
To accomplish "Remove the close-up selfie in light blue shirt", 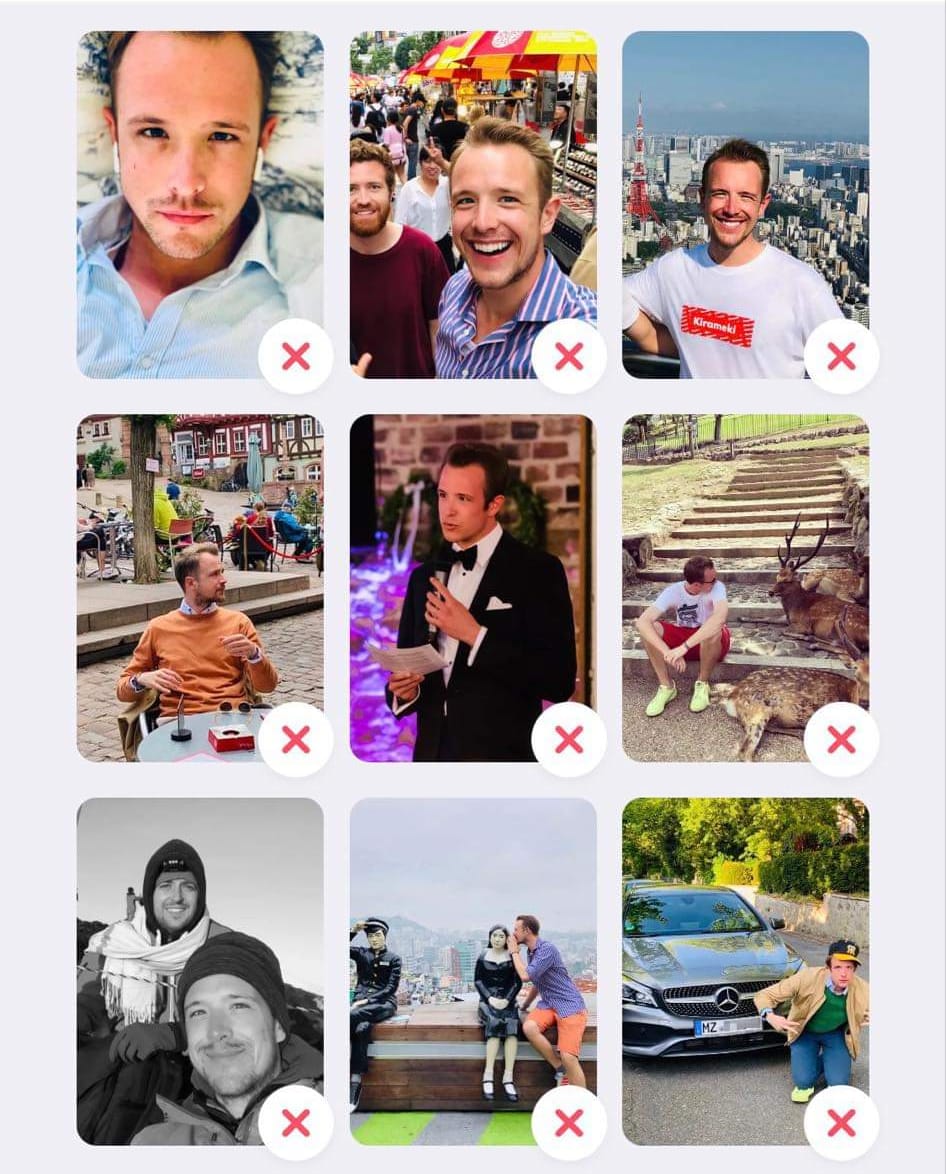I will tap(295, 356).
